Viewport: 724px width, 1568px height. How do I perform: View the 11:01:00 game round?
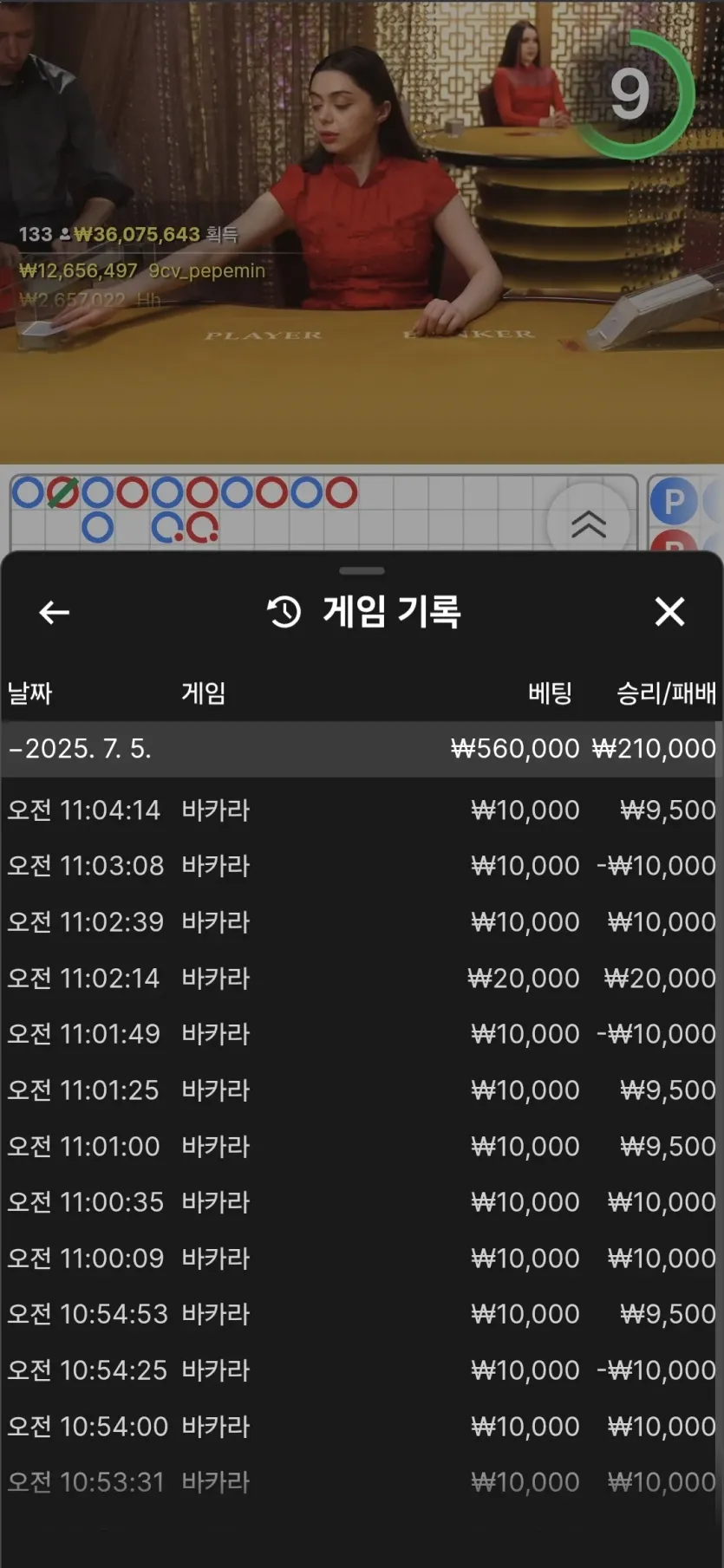[x=362, y=1146]
